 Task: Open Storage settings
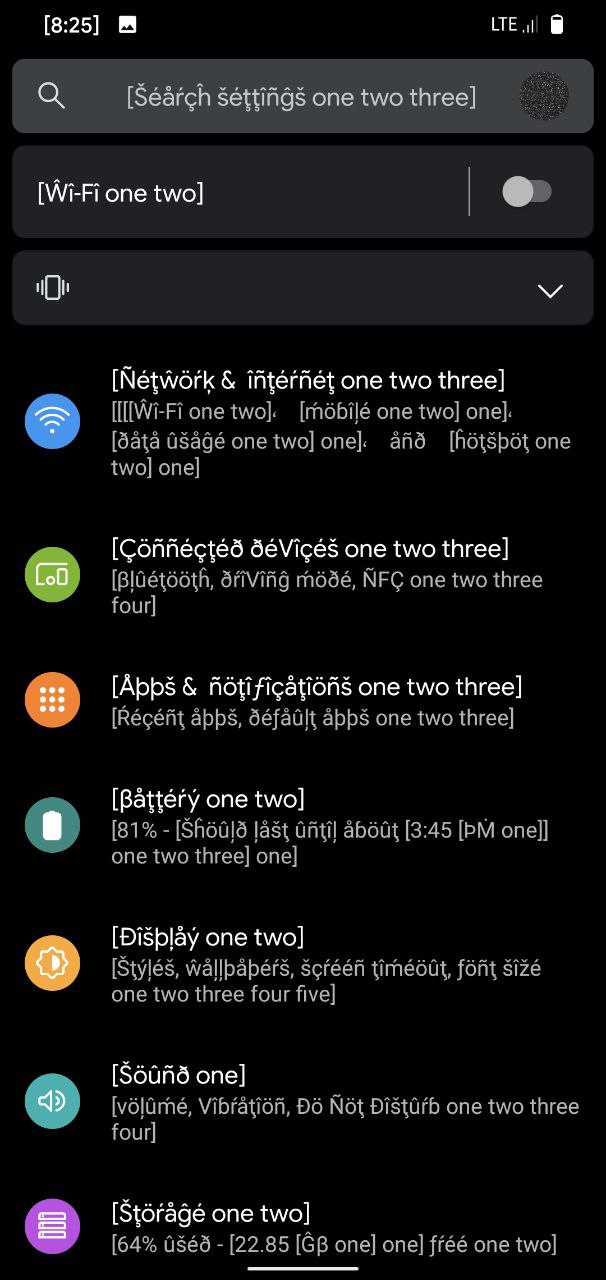[303, 1227]
